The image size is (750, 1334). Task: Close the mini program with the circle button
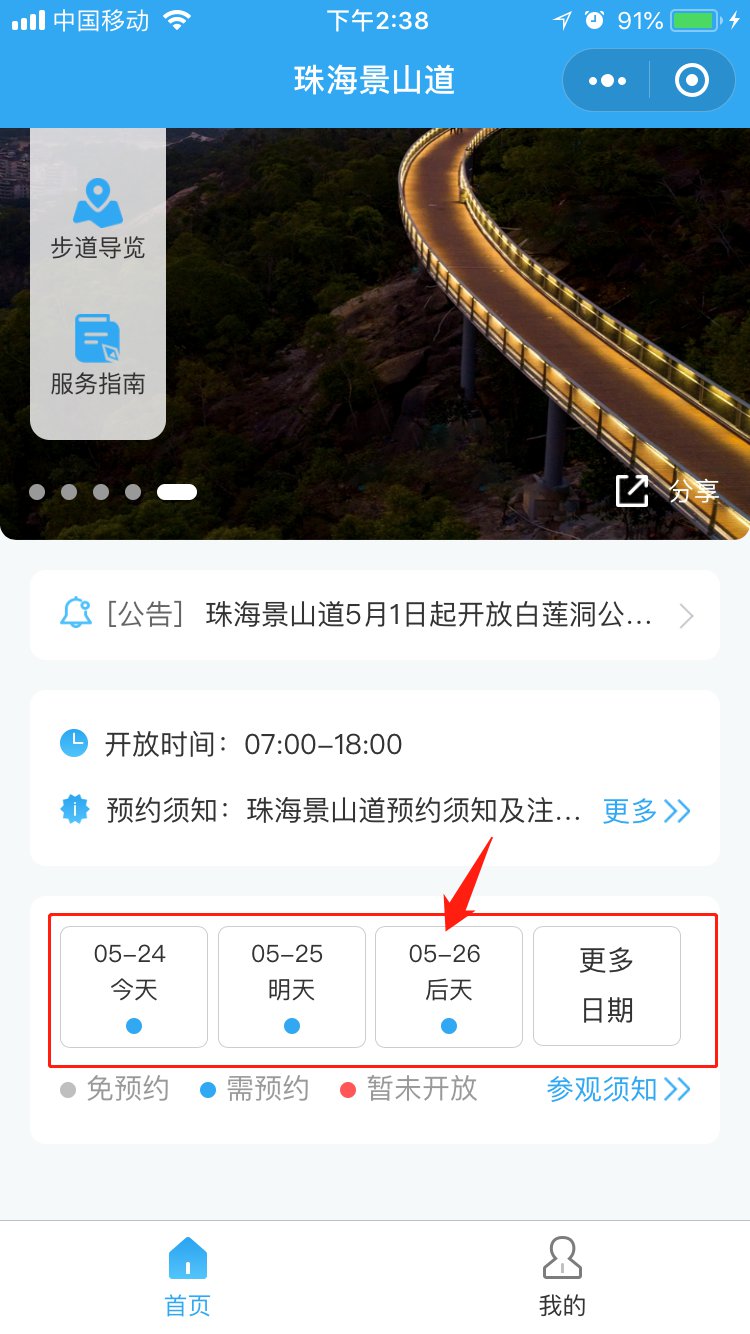point(691,80)
